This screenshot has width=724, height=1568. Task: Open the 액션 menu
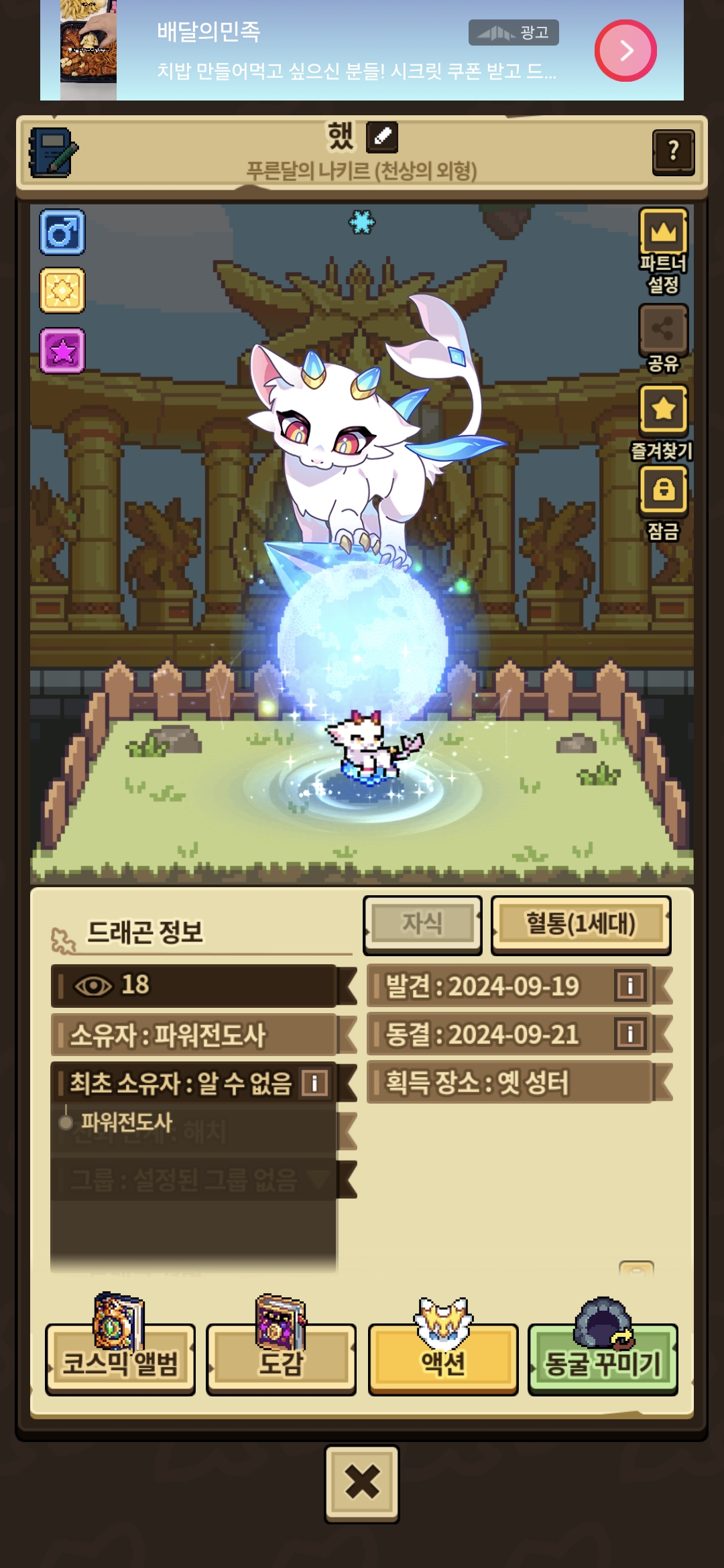click(442, 1359)
